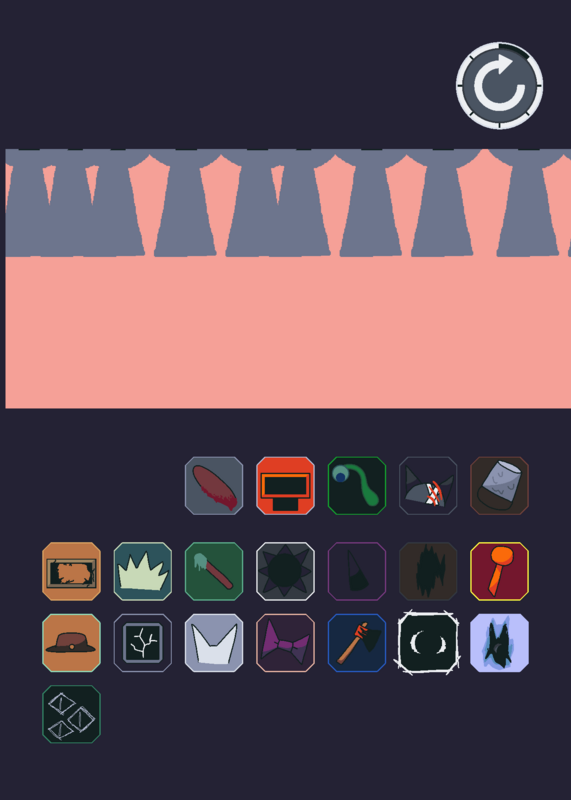
Task: Select the white collar item tile
Action: pos(214,643)
